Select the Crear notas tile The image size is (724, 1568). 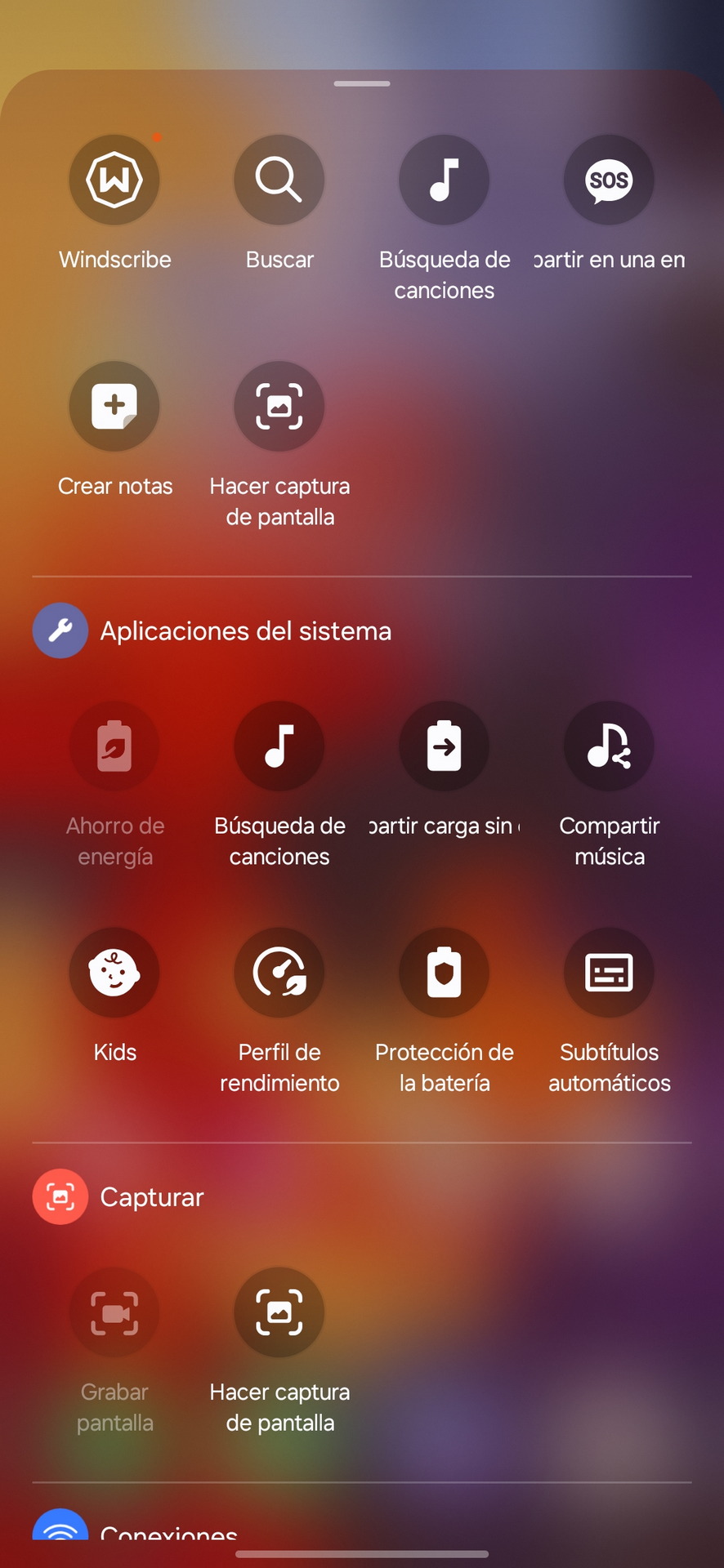[114, 406]
